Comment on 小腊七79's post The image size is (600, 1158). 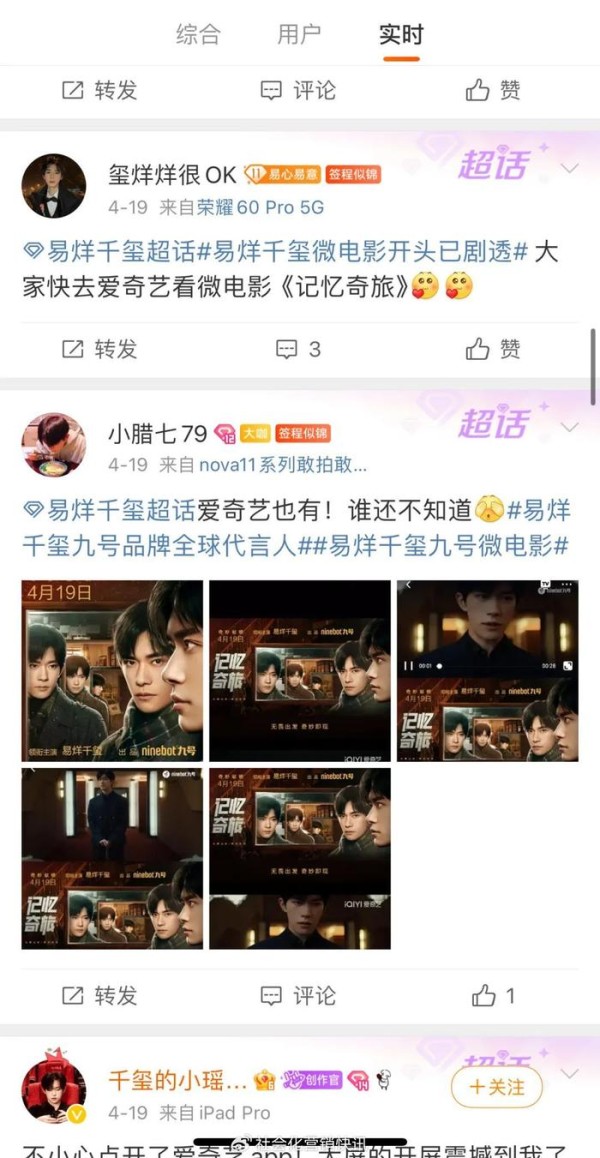[299, 995]
